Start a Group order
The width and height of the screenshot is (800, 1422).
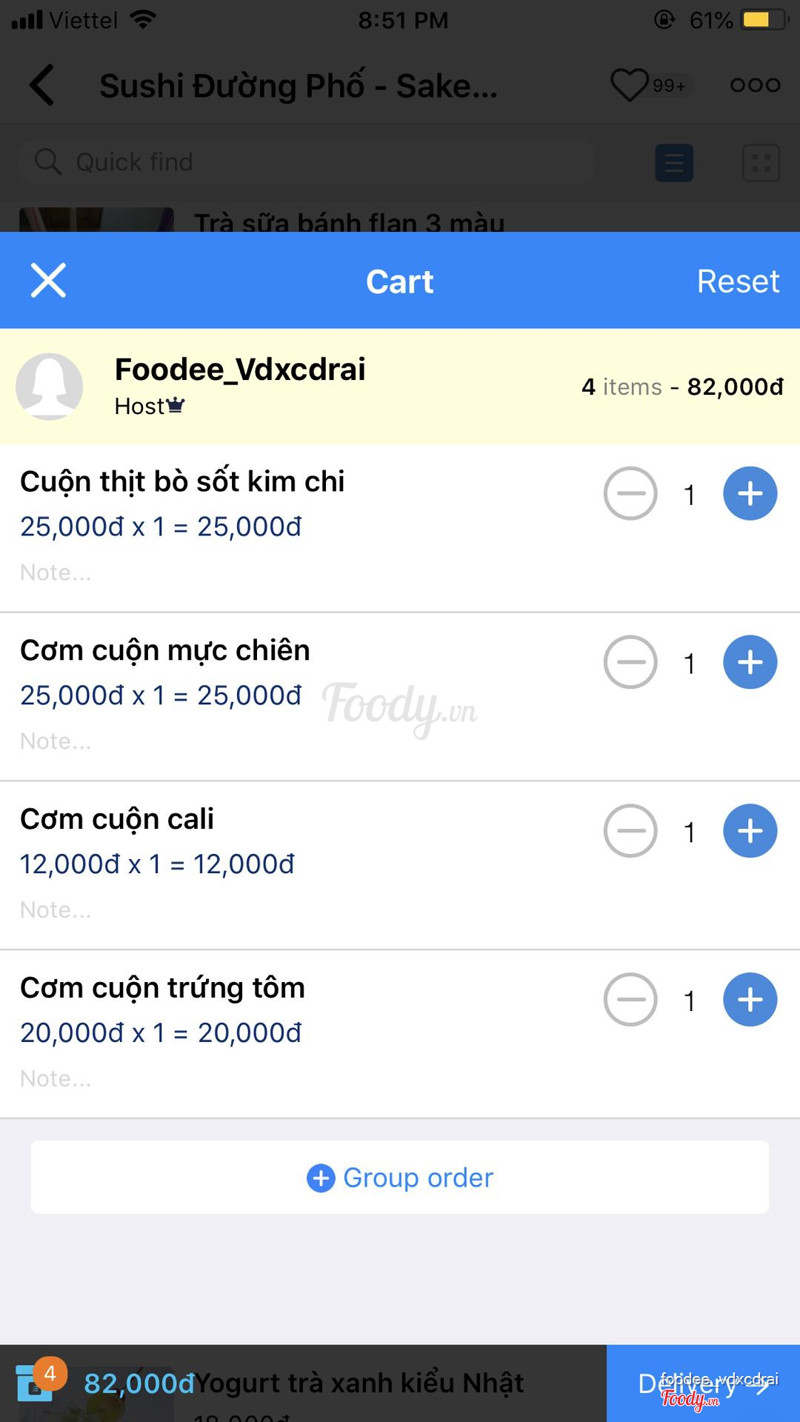[x=400, y=1178]
